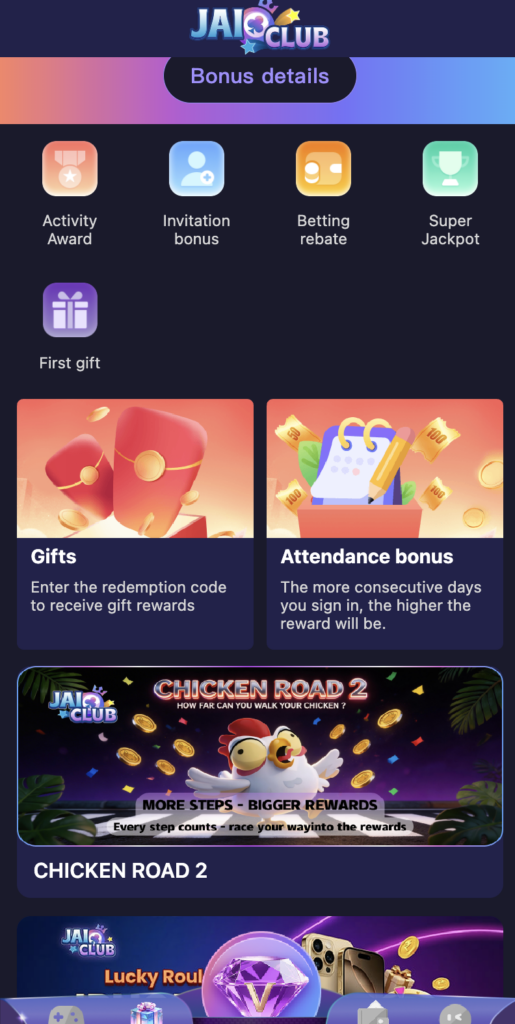This screenshot has height=1024, width=515.
Task: Open Invitation bonus
Action: 196,194
